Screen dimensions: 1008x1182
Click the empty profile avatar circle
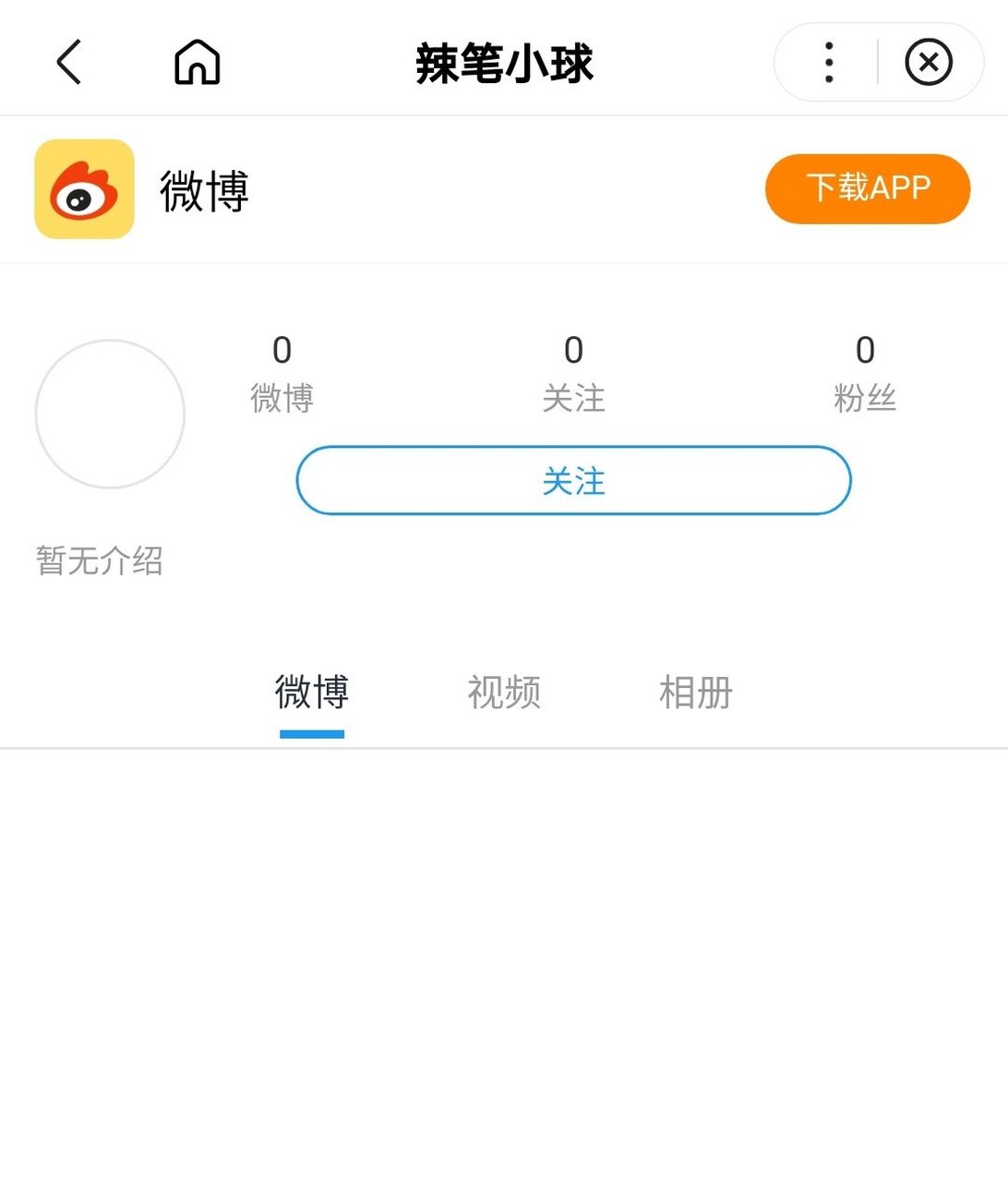coord(109,414)
